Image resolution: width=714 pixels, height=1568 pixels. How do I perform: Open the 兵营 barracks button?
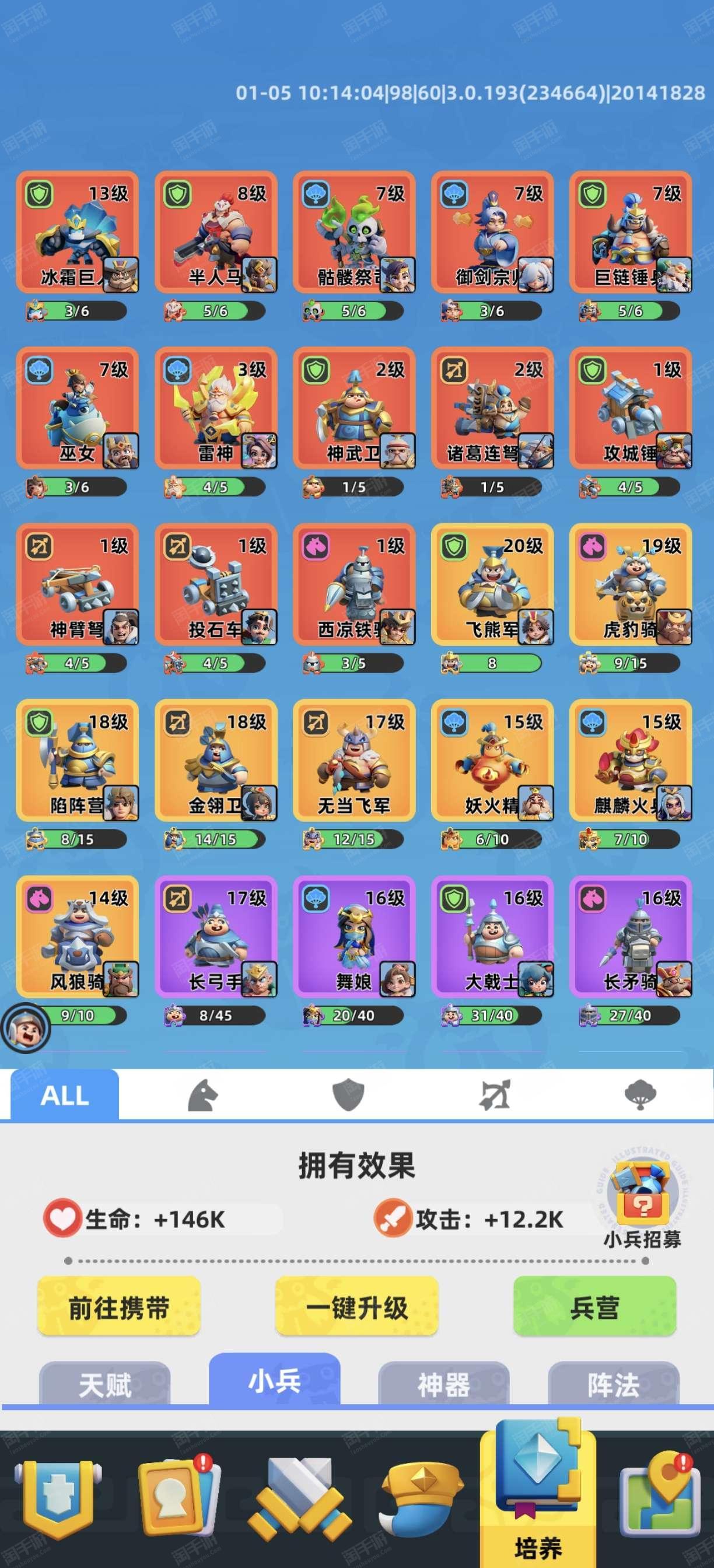[594, 1307]
